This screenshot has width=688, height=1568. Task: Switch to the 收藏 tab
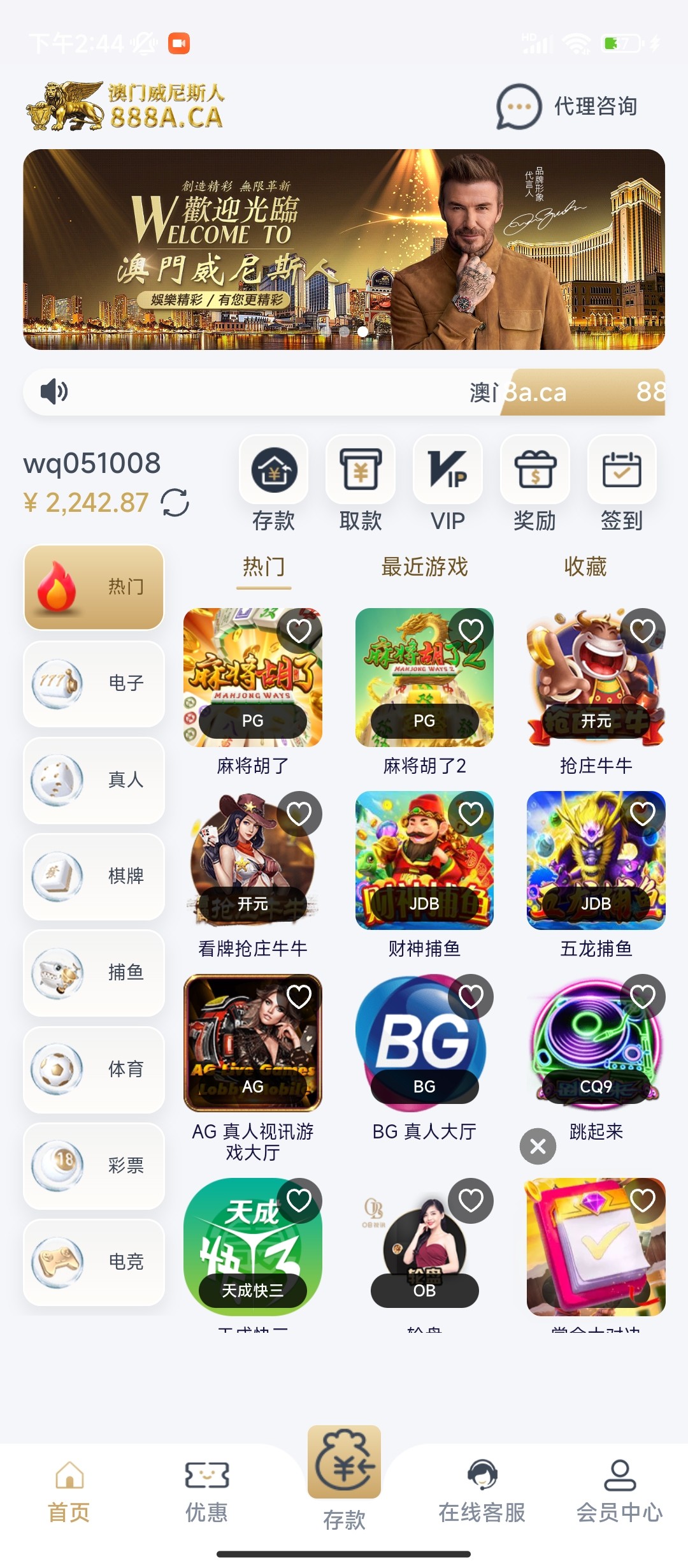[x=586, y=567]
